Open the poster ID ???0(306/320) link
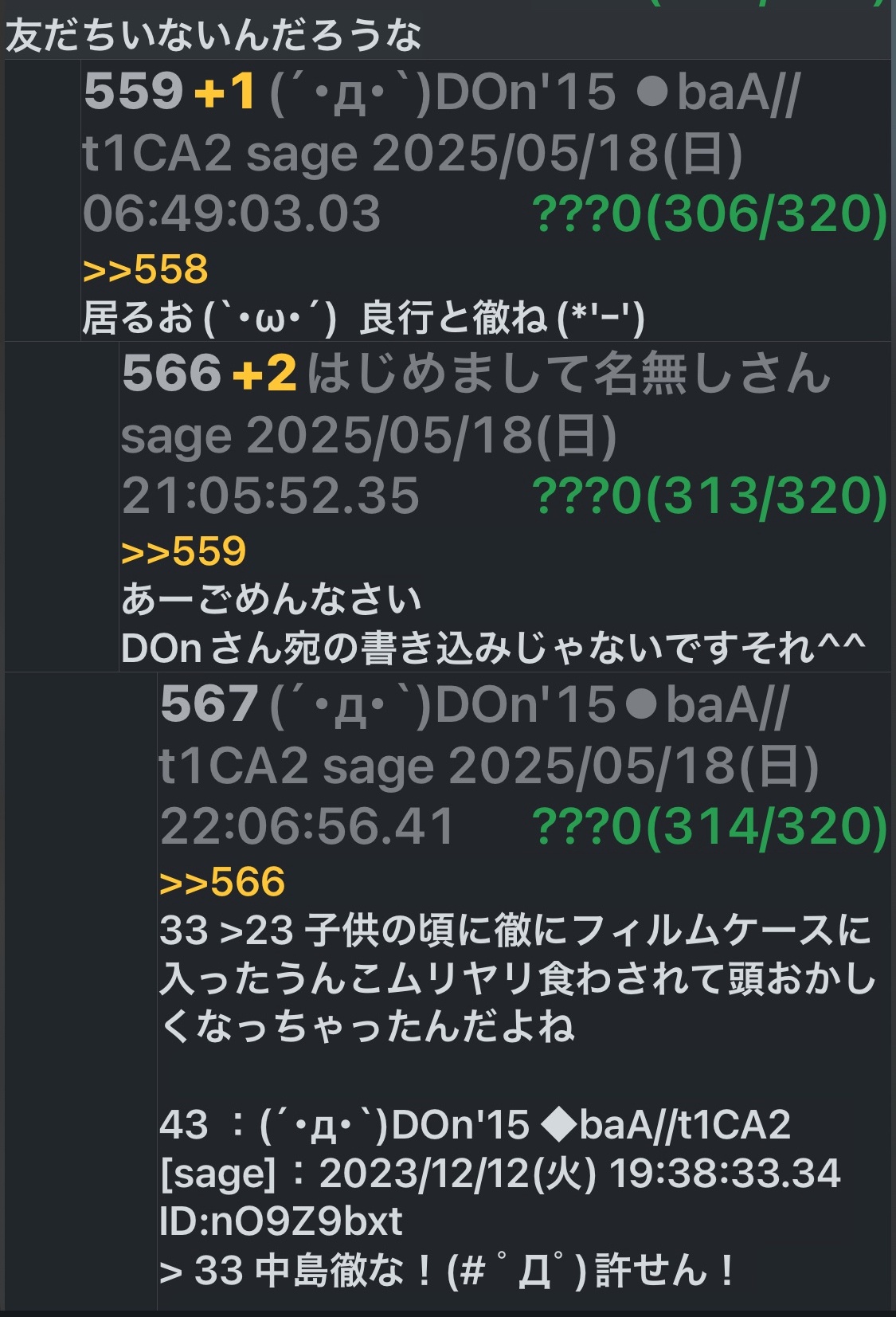 point(709,214)
